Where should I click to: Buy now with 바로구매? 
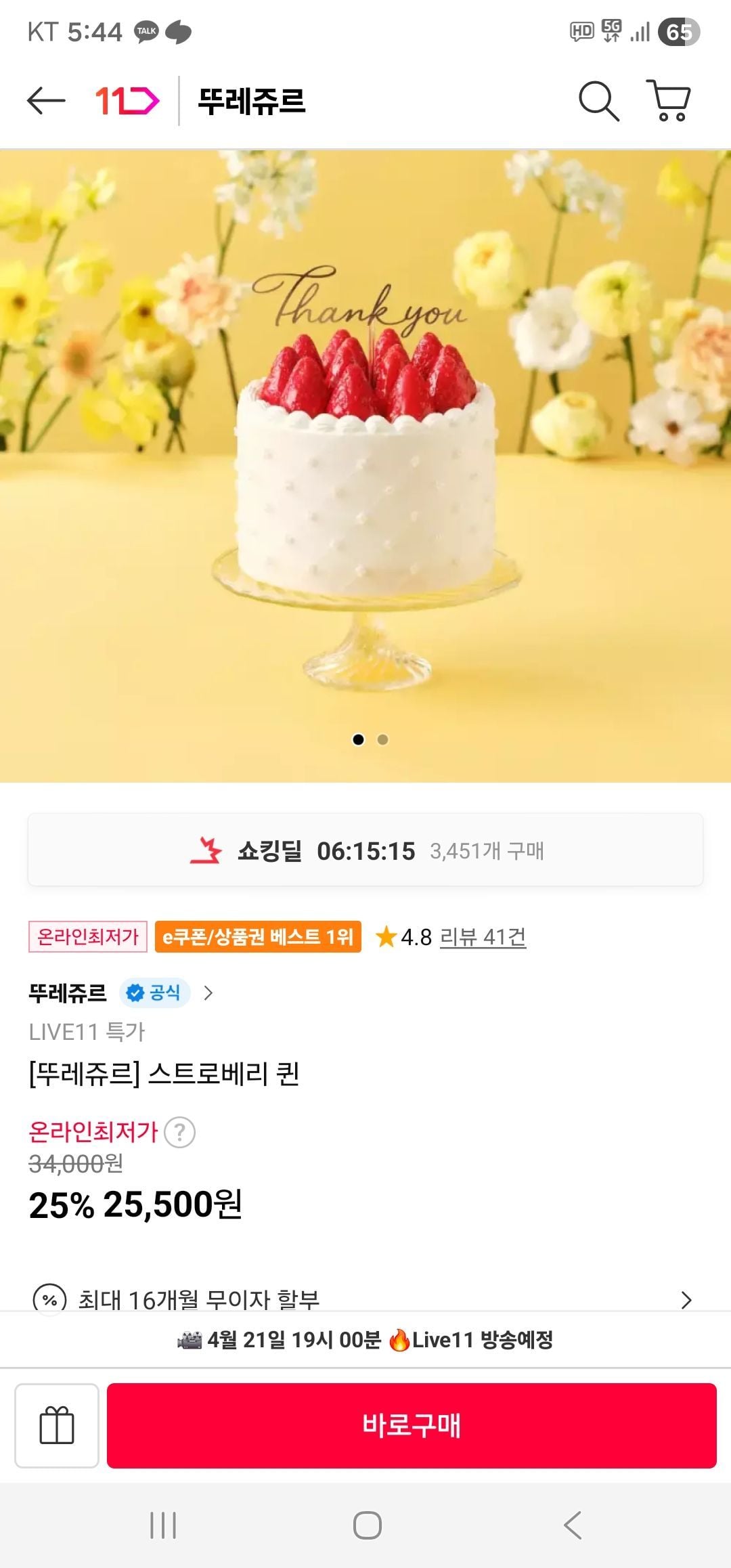412,1425
